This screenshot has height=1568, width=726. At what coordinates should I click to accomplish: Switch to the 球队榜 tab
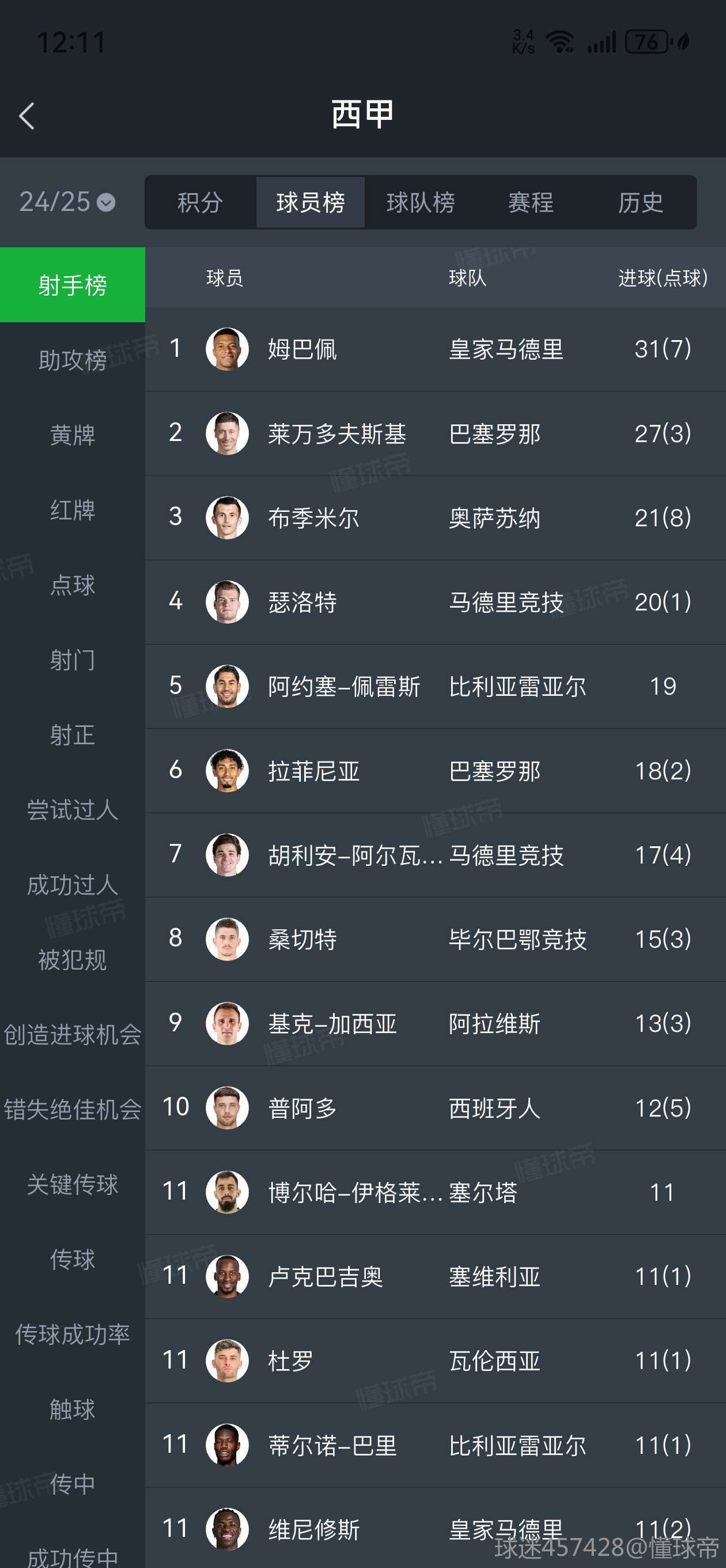pos(421,202)
